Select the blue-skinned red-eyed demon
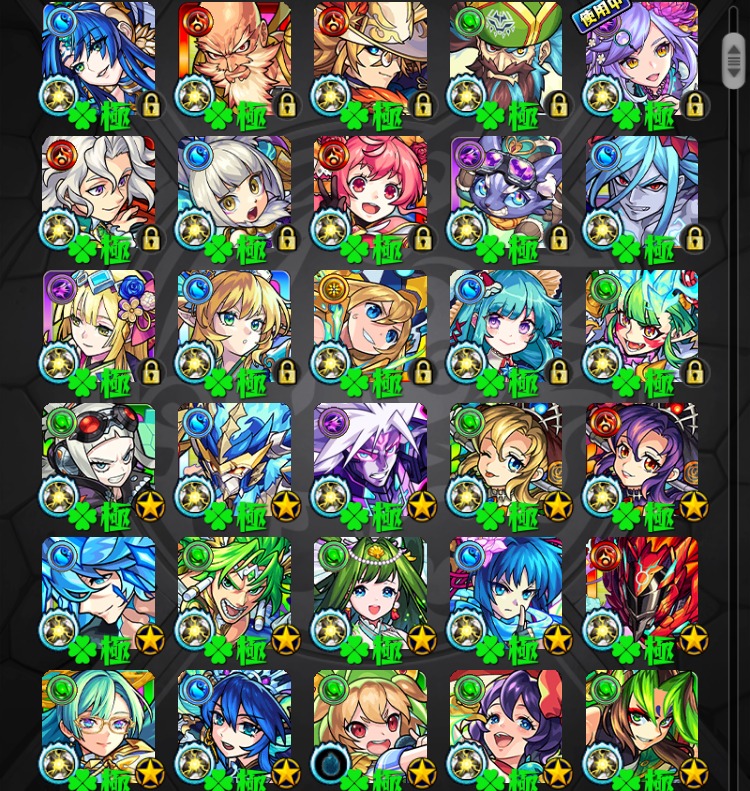 point(641,192)
